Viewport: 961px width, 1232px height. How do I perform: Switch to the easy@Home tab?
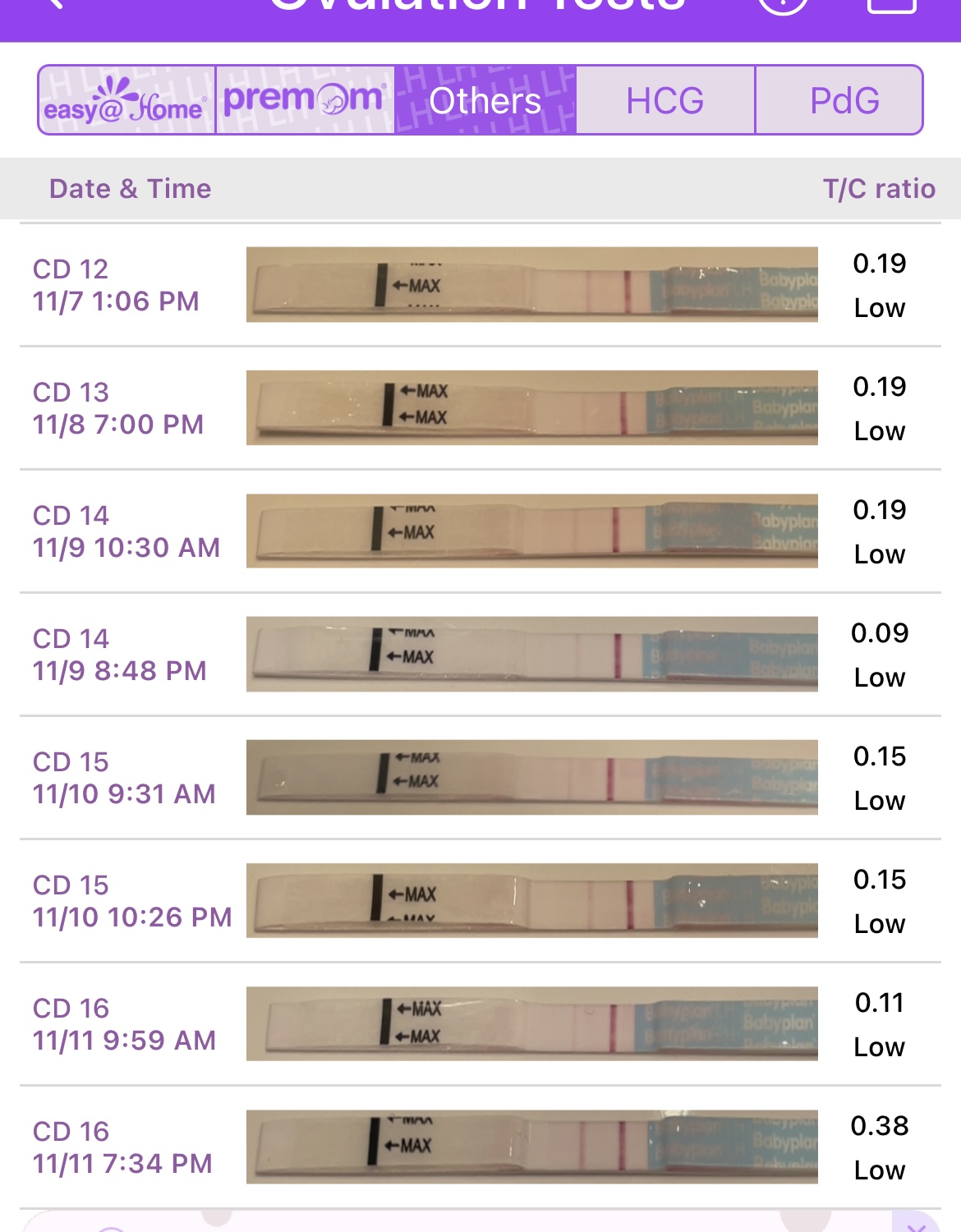pos(126,100)
